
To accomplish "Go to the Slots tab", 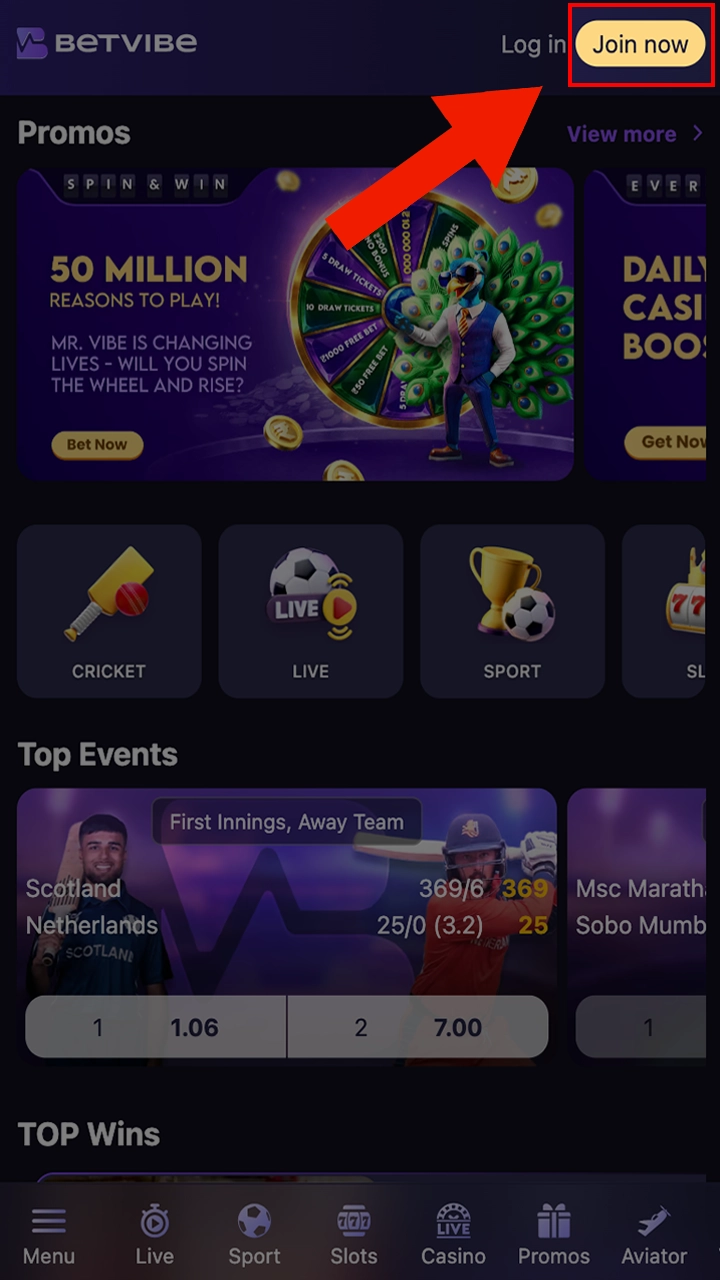I will tap(354, 1235).
